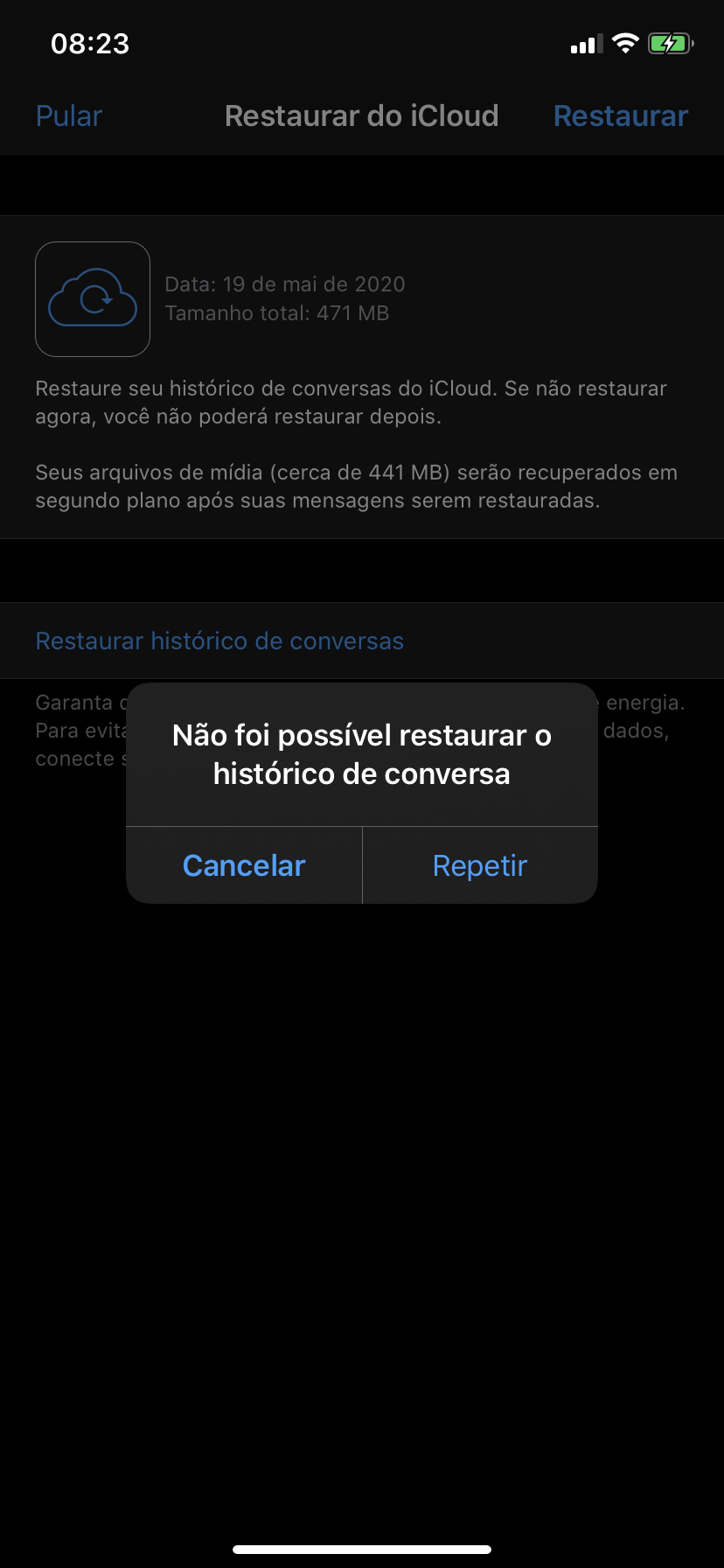The height and width of the screenshot is (1568, 724).
Task: Tap Restaurar in the top bar
Action: [x=621, y=115]
